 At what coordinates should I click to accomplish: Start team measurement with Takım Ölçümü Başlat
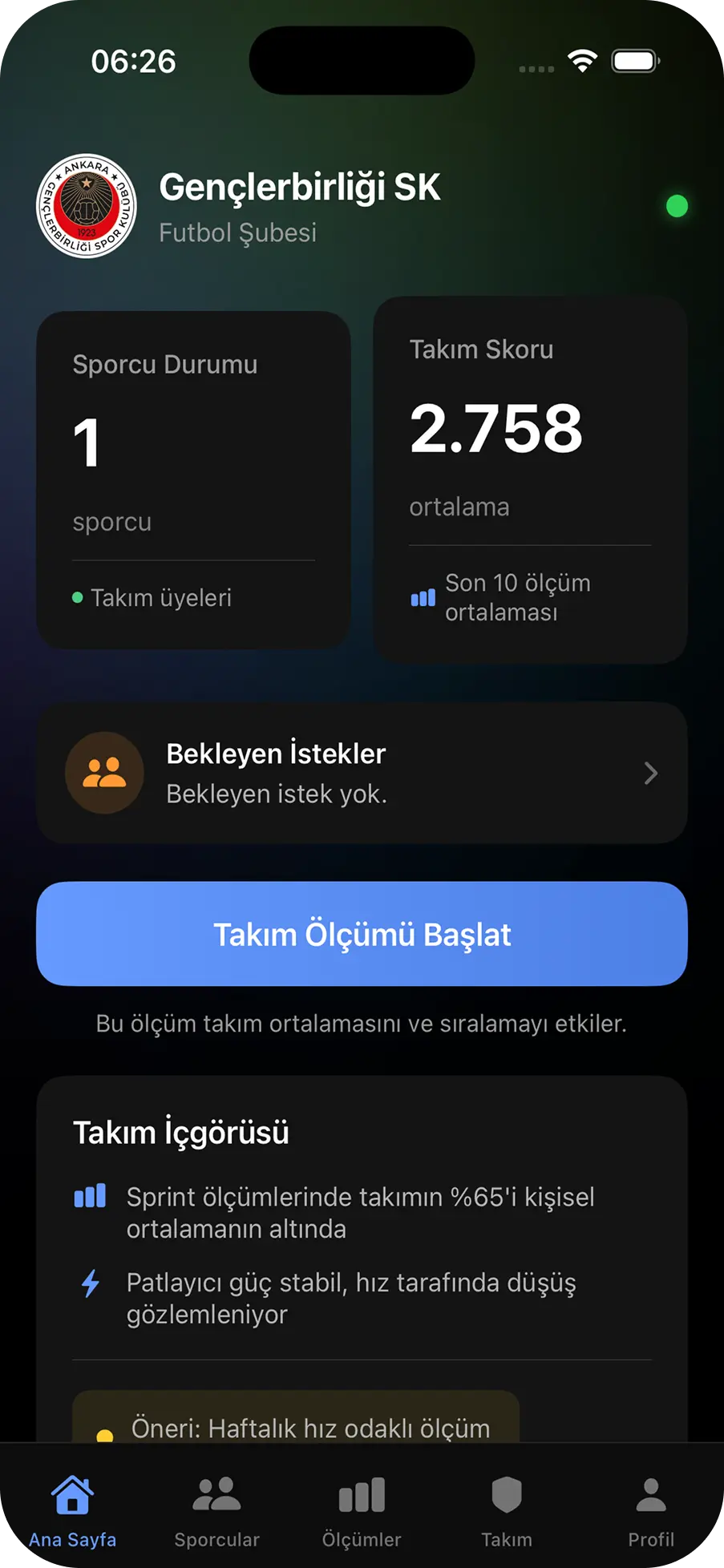coord(362,934)
